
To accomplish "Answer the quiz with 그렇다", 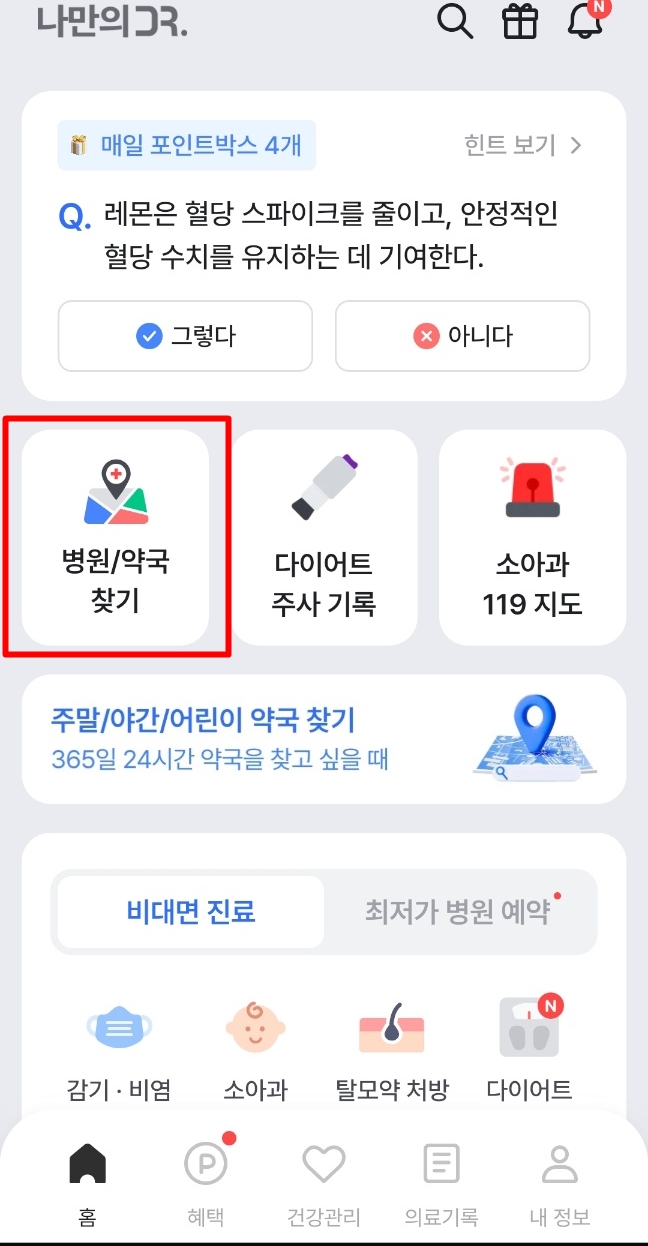I will tap(185, 336).
